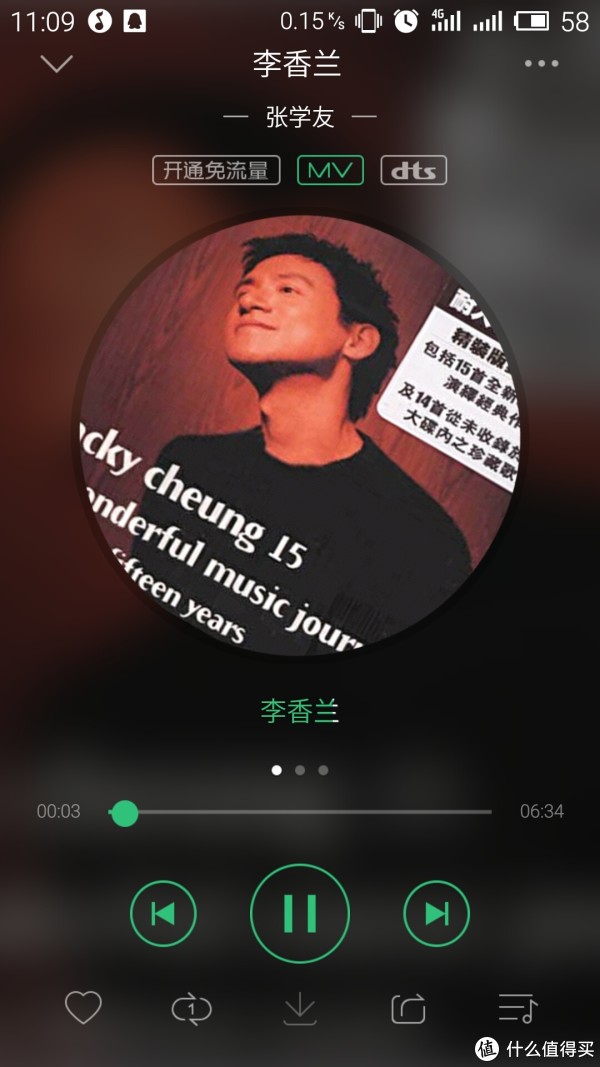Tap the artist name 张学友
The height and width of the screenshot is (1067, 600).
click(x=300, y=117)
